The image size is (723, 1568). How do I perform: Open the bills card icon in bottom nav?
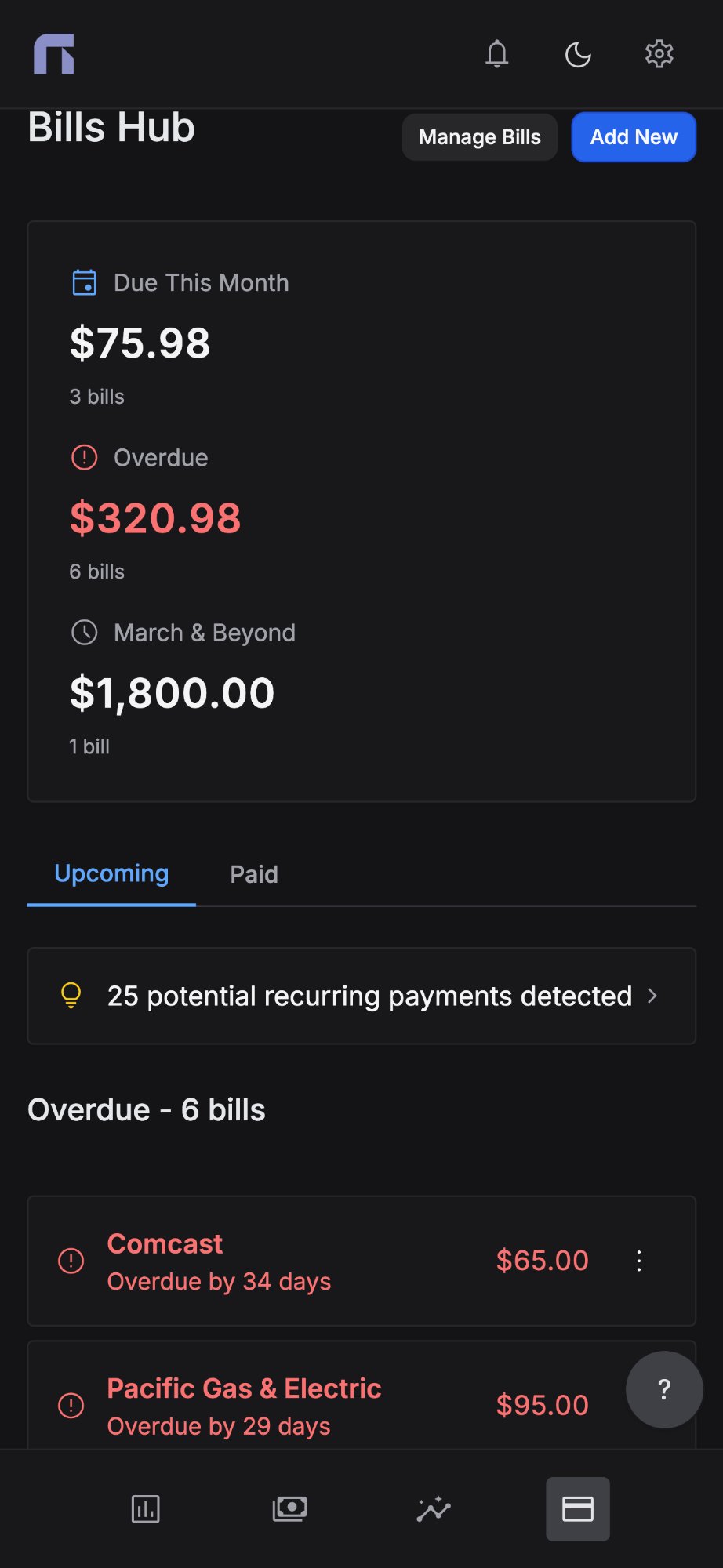578,1508
